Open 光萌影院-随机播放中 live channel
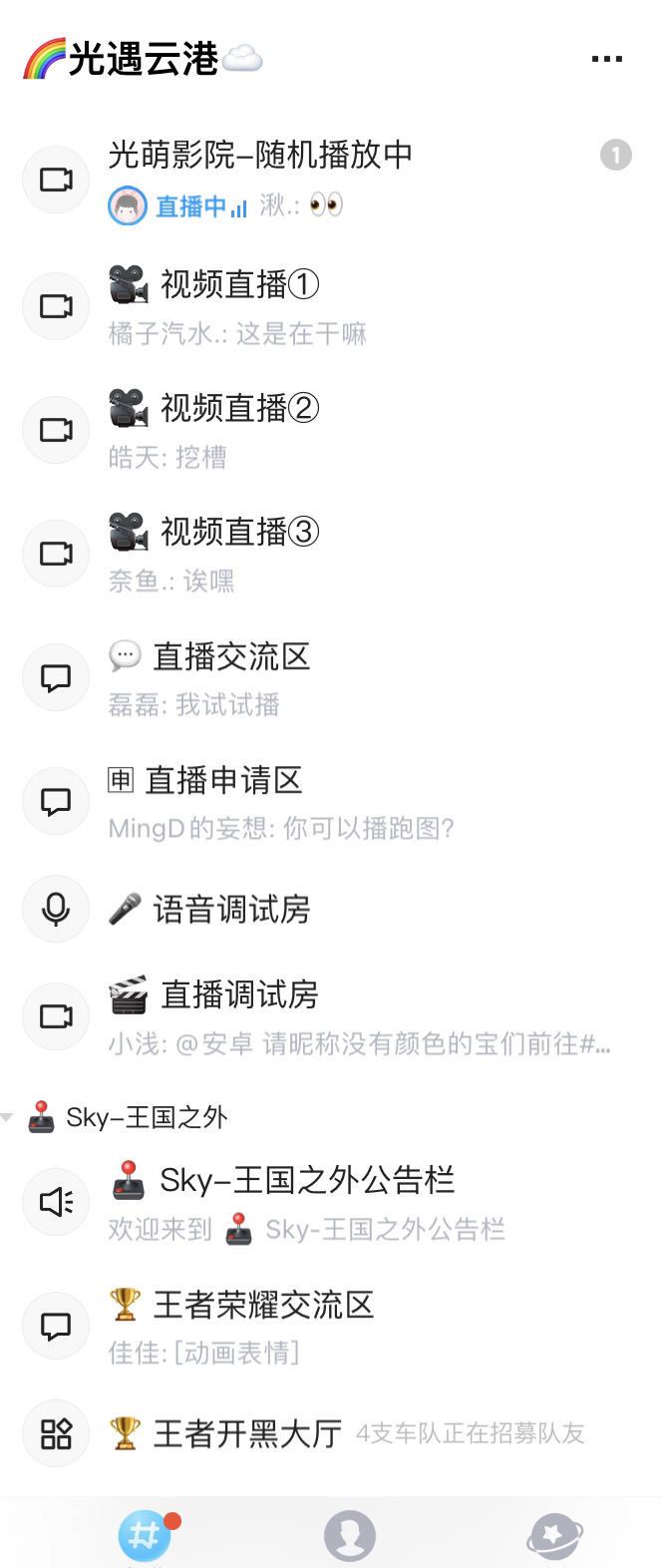 [259, 156]
